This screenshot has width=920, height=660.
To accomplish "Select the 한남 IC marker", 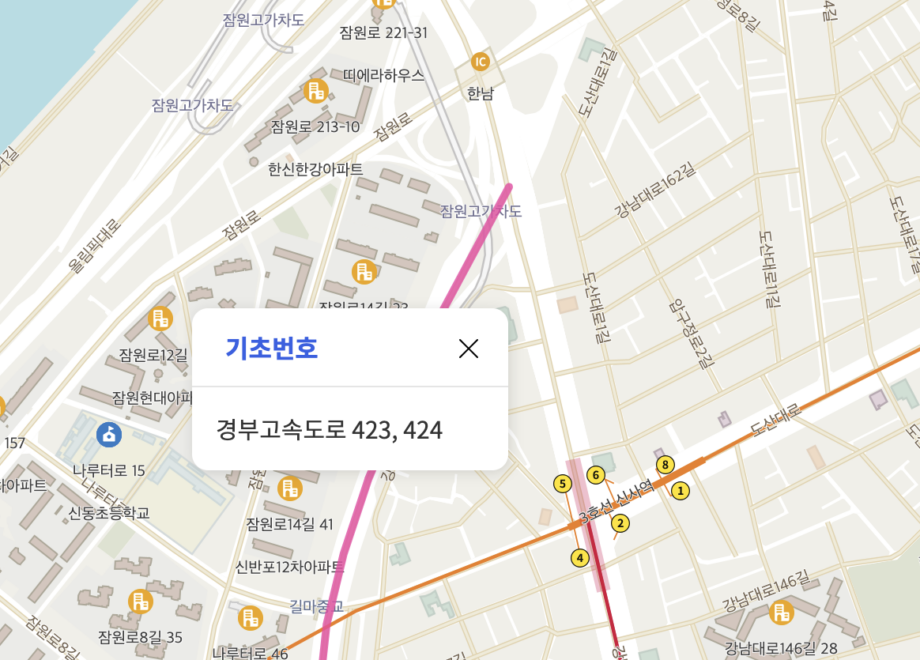I will click(480, 63).
